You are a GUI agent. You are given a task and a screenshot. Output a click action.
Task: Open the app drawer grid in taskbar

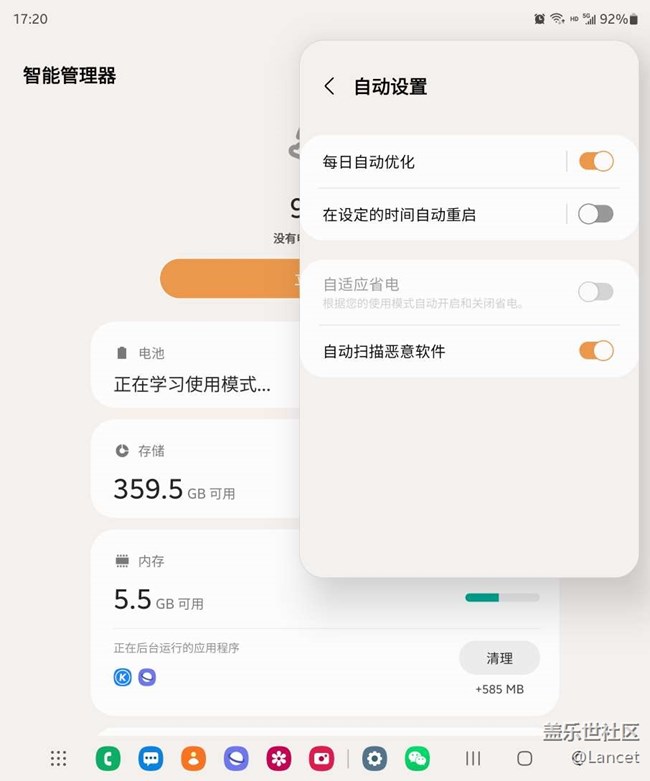(59, 758)
